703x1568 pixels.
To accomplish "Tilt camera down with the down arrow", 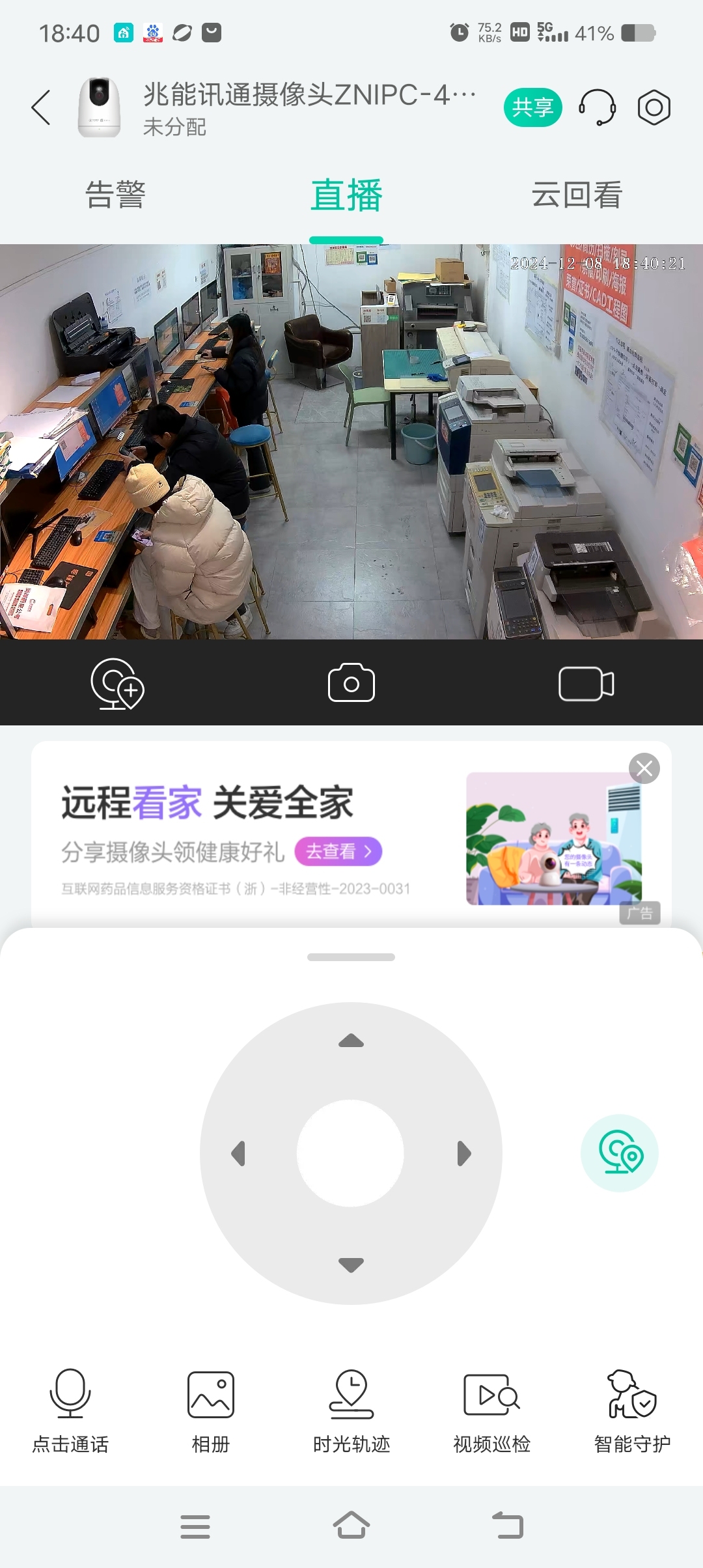I will (351, 1265).
